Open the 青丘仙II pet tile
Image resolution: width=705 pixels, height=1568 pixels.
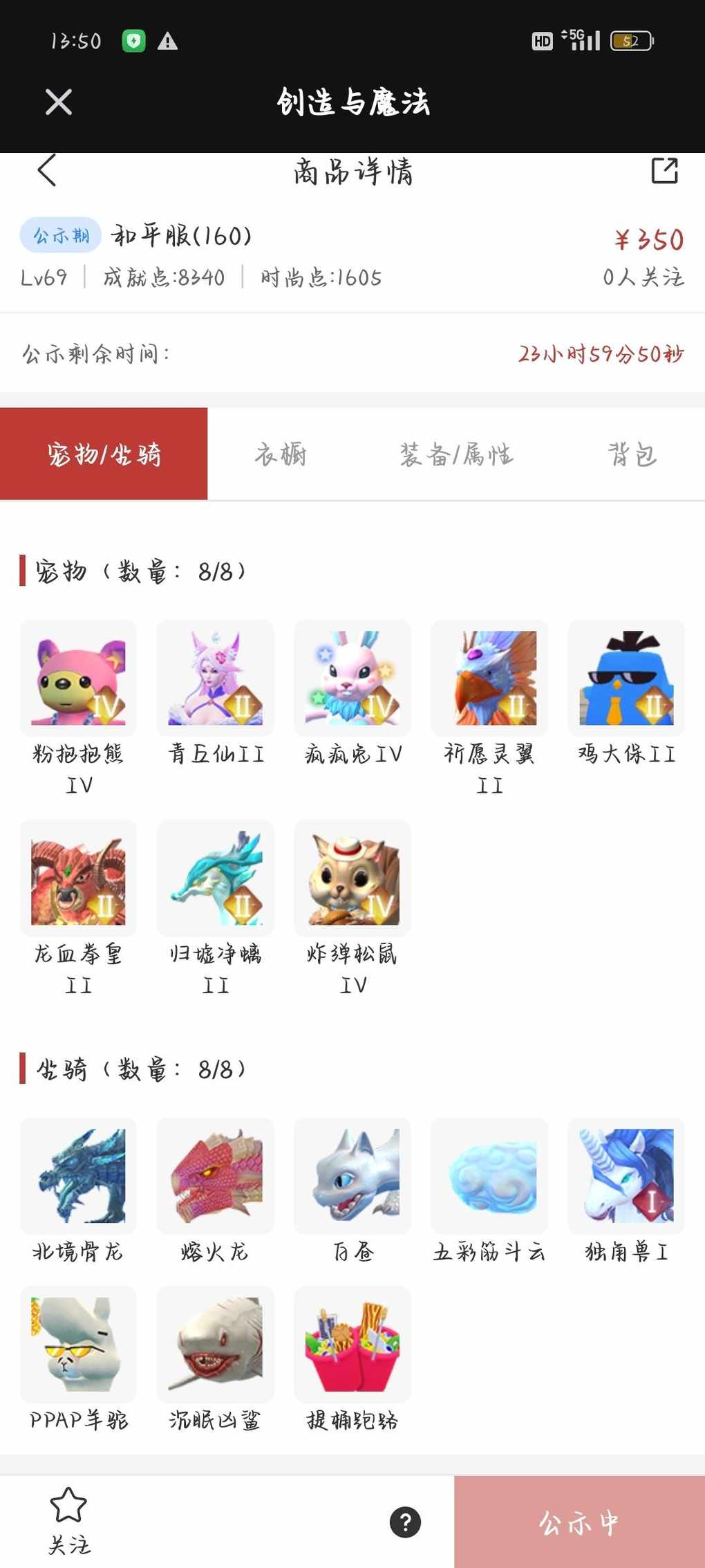pyautogui.click(x=215, y=679)
